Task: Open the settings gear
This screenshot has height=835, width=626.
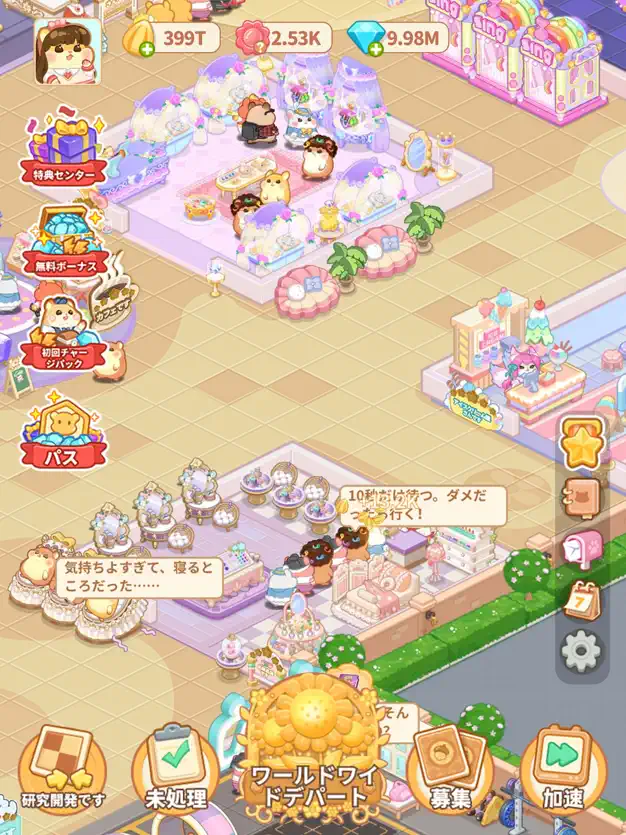Action: (x=581, y=651)
